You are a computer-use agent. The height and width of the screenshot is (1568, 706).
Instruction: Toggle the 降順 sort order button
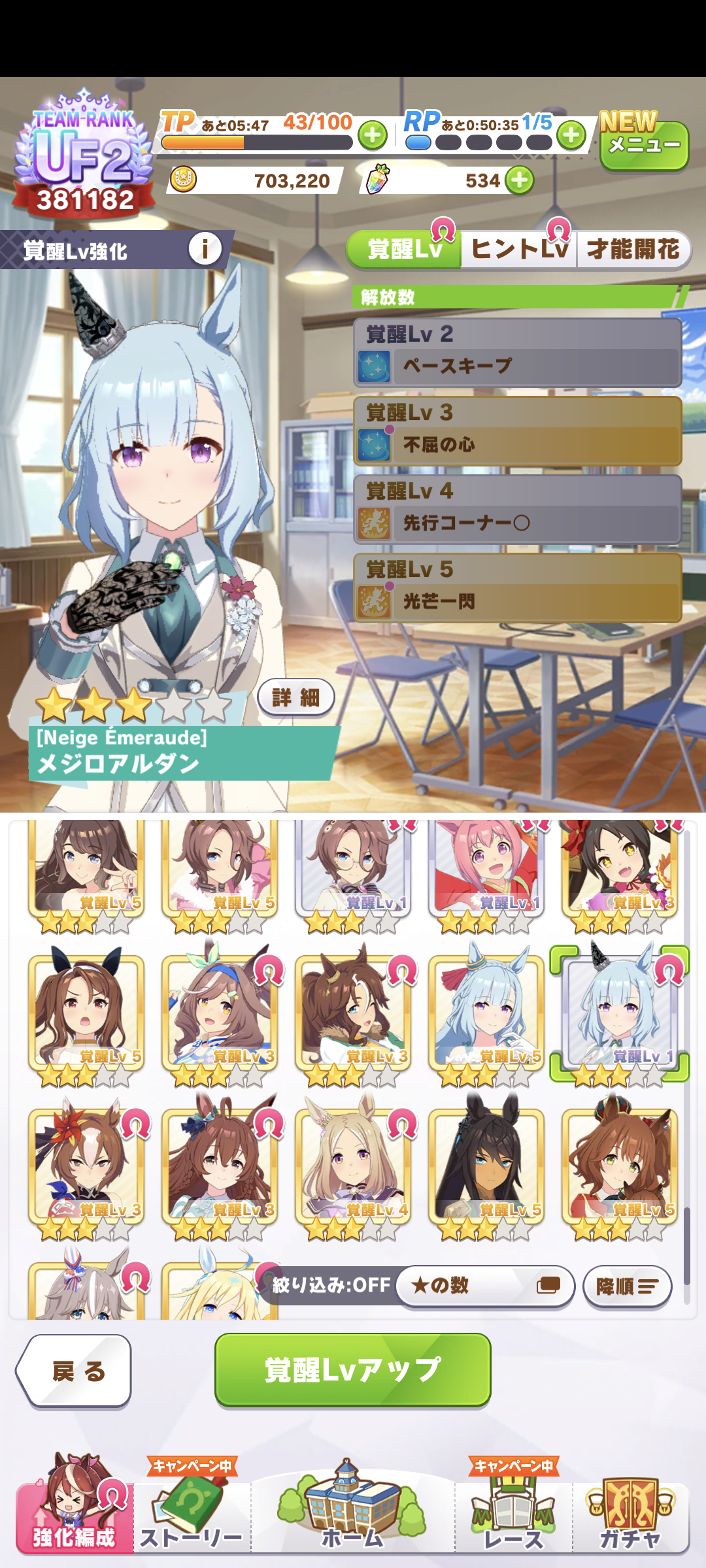[627, 1286]
